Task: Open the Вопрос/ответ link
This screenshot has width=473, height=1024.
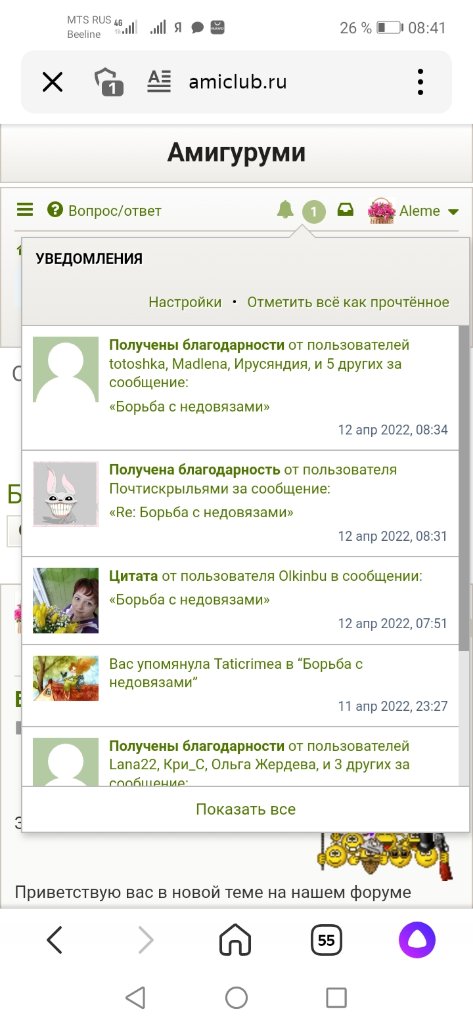Action: point(105,211)
